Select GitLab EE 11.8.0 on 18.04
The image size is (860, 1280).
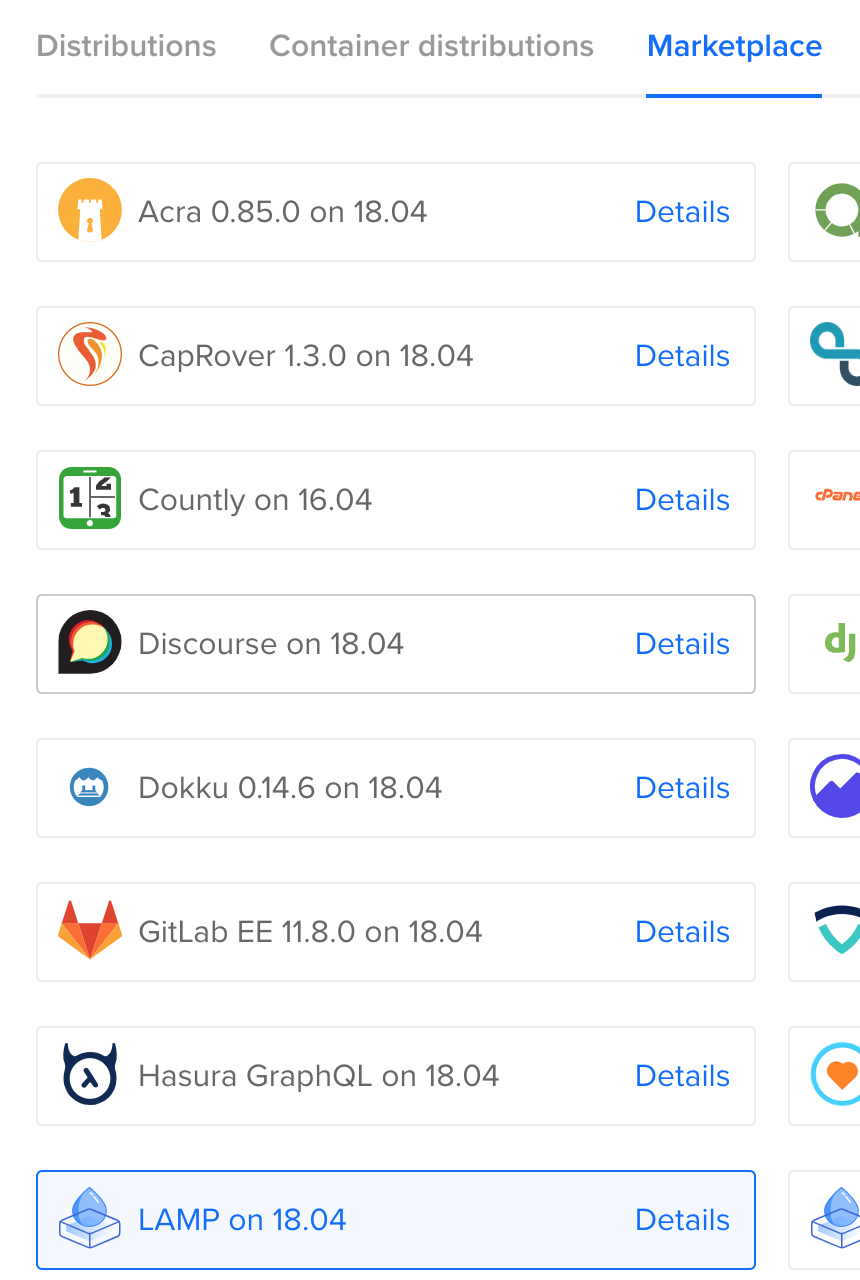[x=396, y=932]
